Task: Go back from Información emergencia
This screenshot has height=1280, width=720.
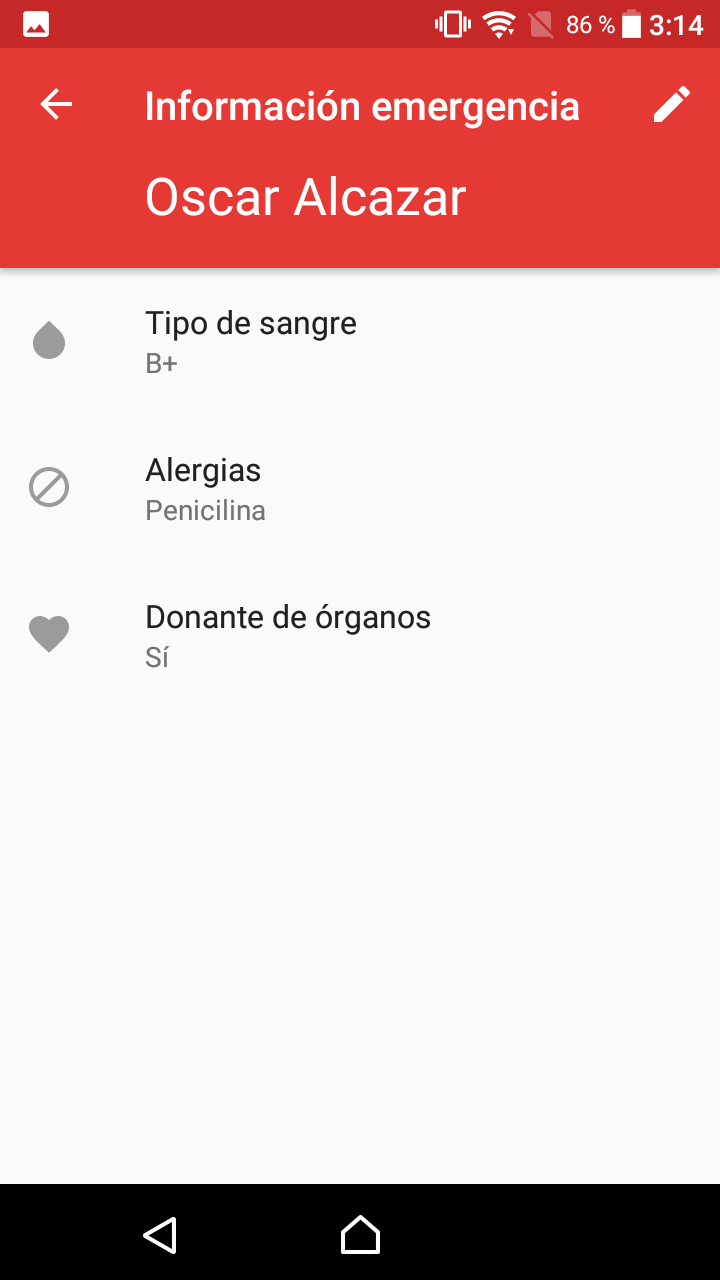Action: tap(56, 105)
